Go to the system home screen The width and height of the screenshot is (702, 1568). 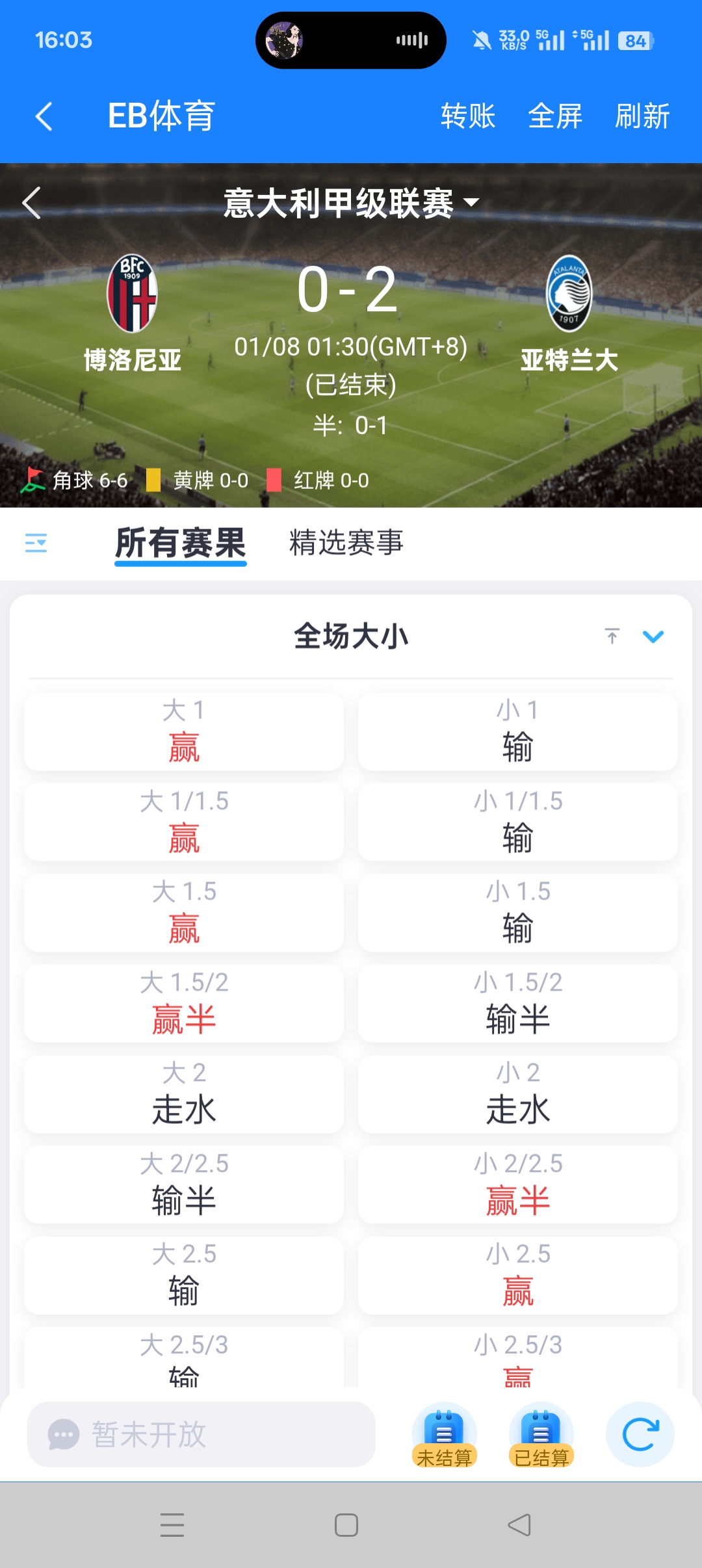click(x=346, y=1525)
